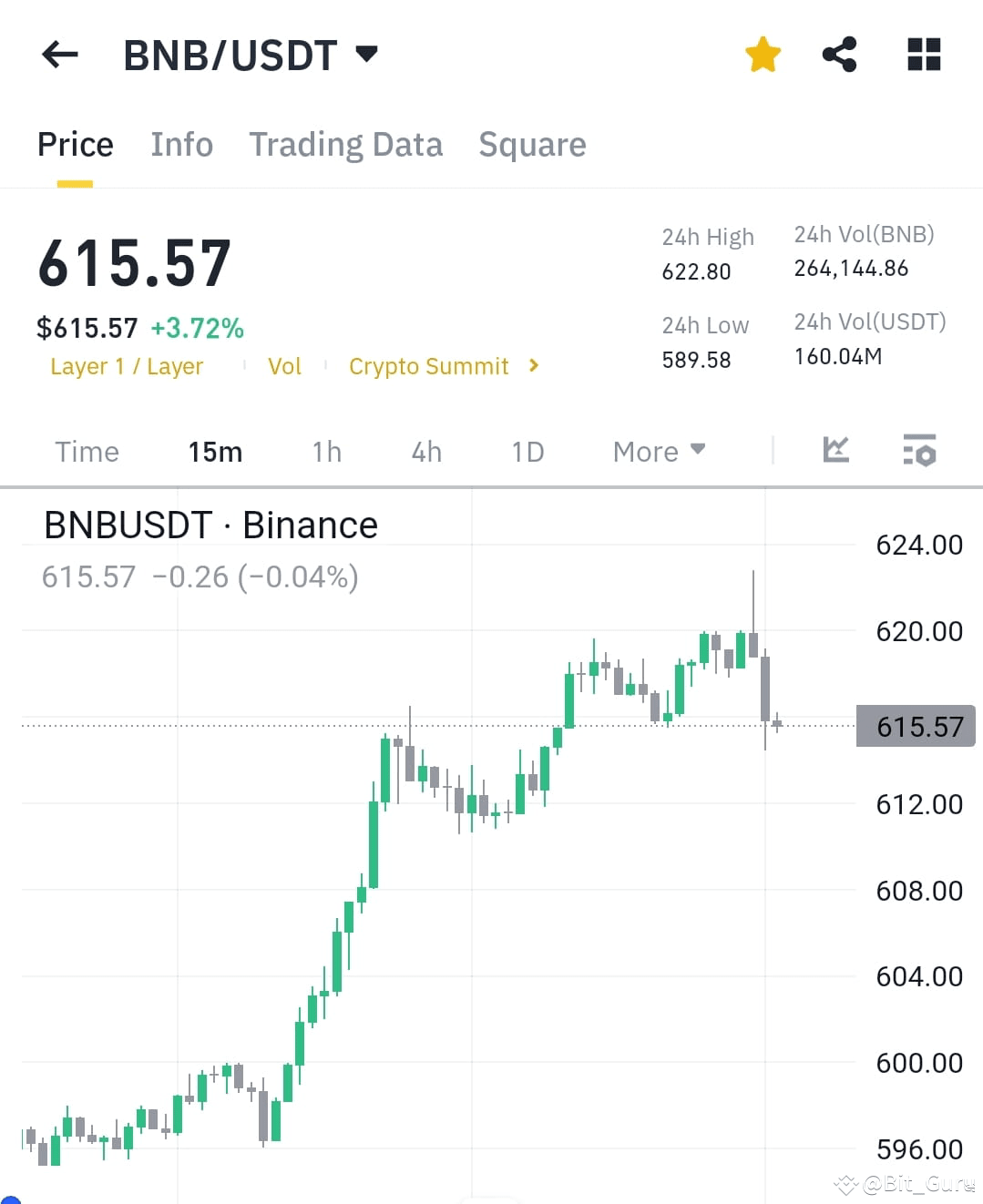Viewport: 983px width, 1204px height.
Task: Unfavorite BNB/USDT via the star icon
Action: 762,55
